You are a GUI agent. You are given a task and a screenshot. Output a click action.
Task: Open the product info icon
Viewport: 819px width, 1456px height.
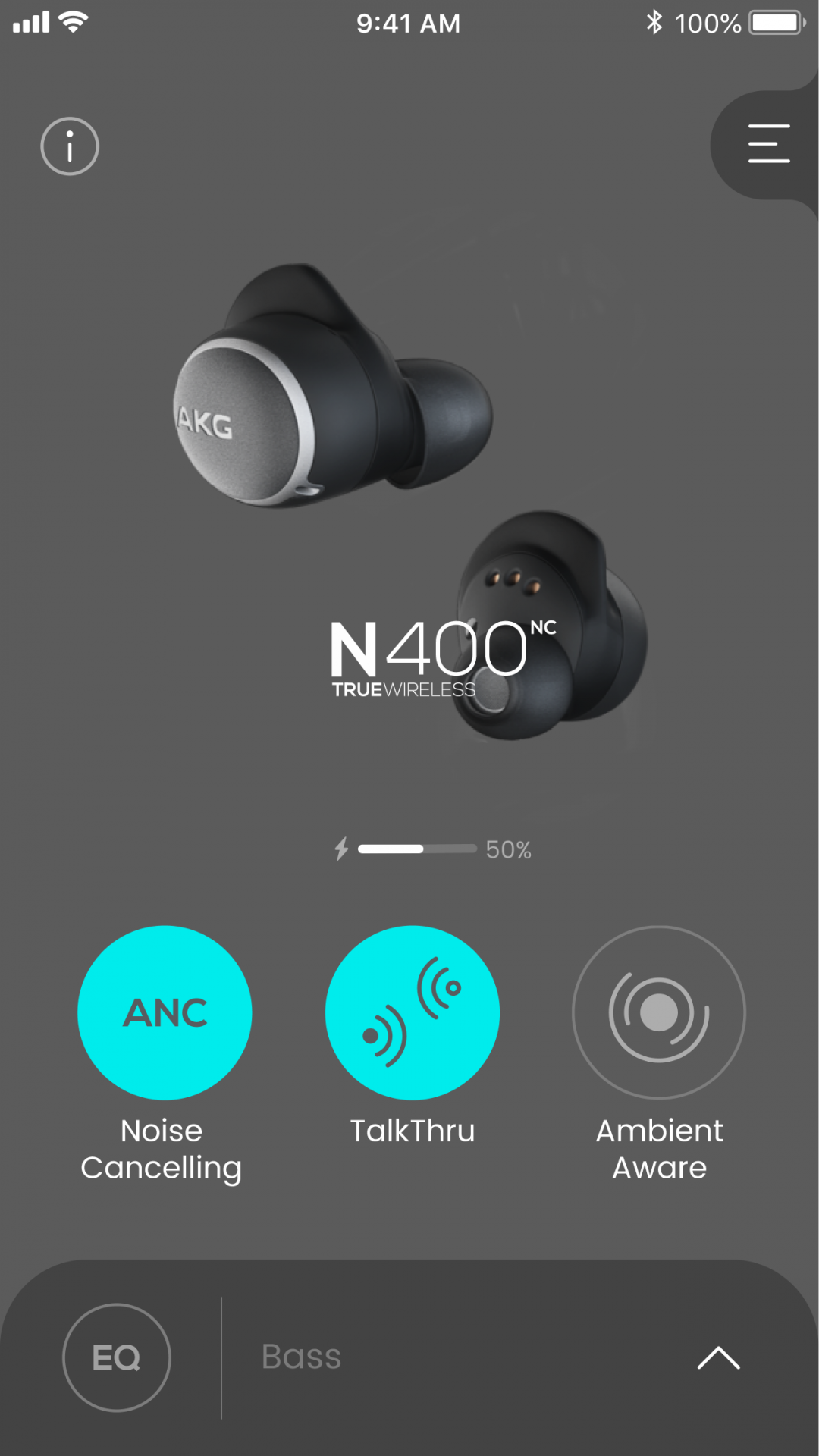(x=70, y=146)
